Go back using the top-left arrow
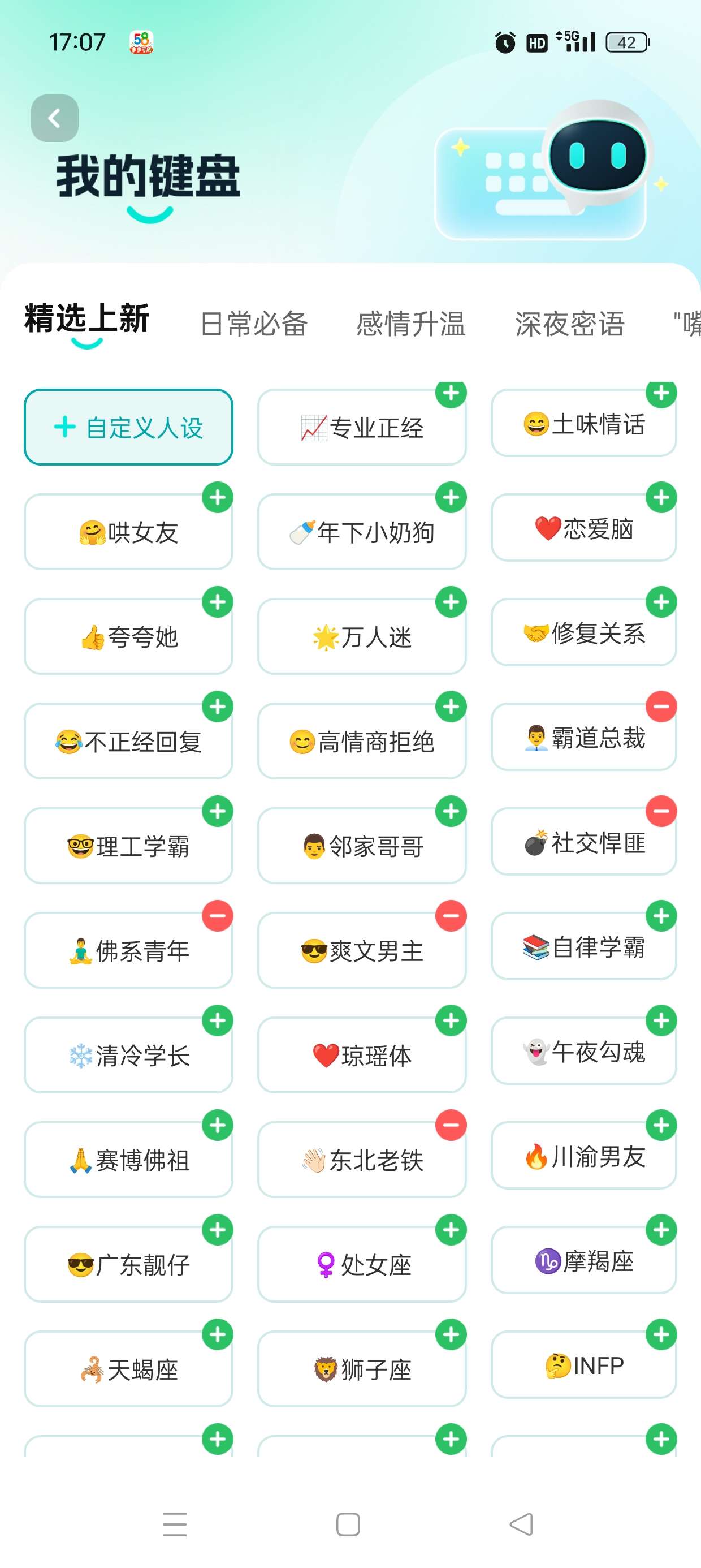Image resolution: width=701 pixels, height=1568 pixels. click(55, 118)
